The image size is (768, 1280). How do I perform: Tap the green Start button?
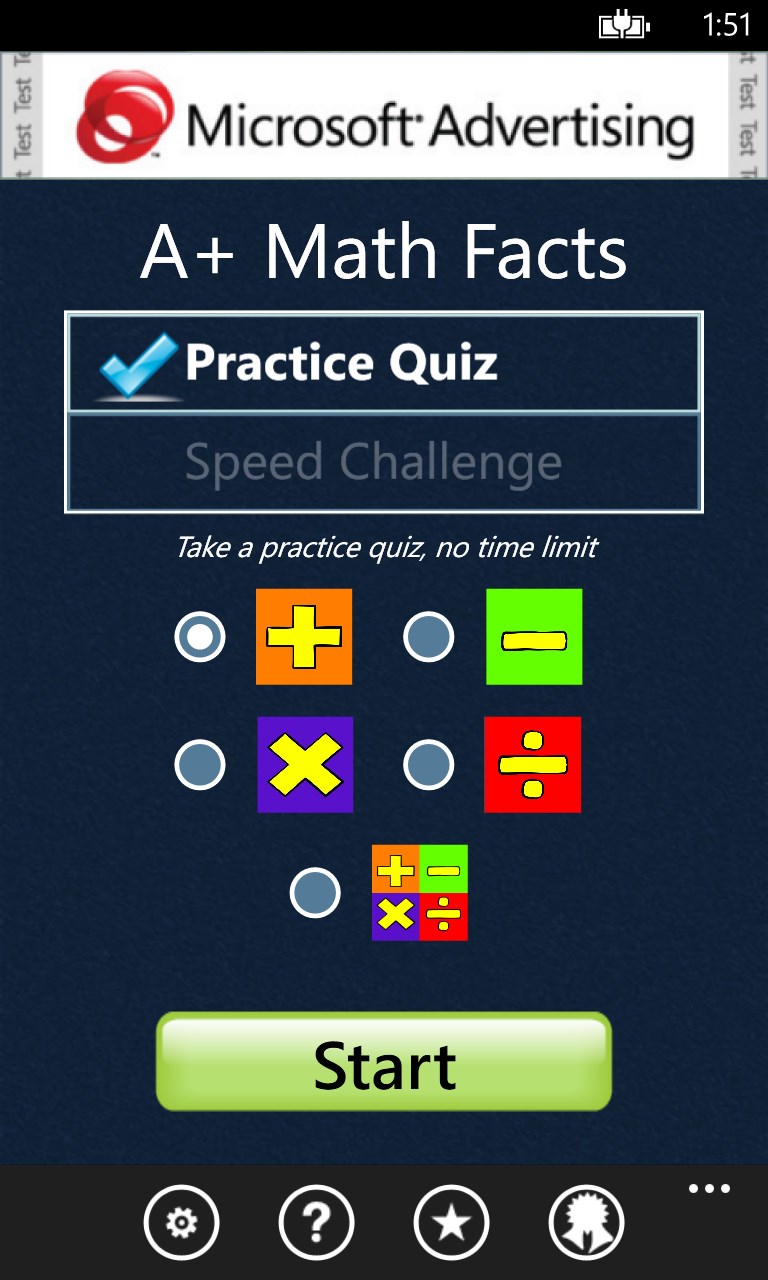click(384, 1062)
